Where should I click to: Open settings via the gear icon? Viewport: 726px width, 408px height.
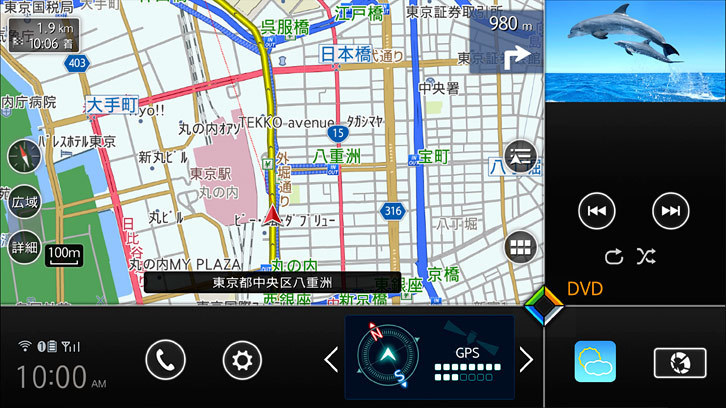pyautogui.click(x=241, y=359)
